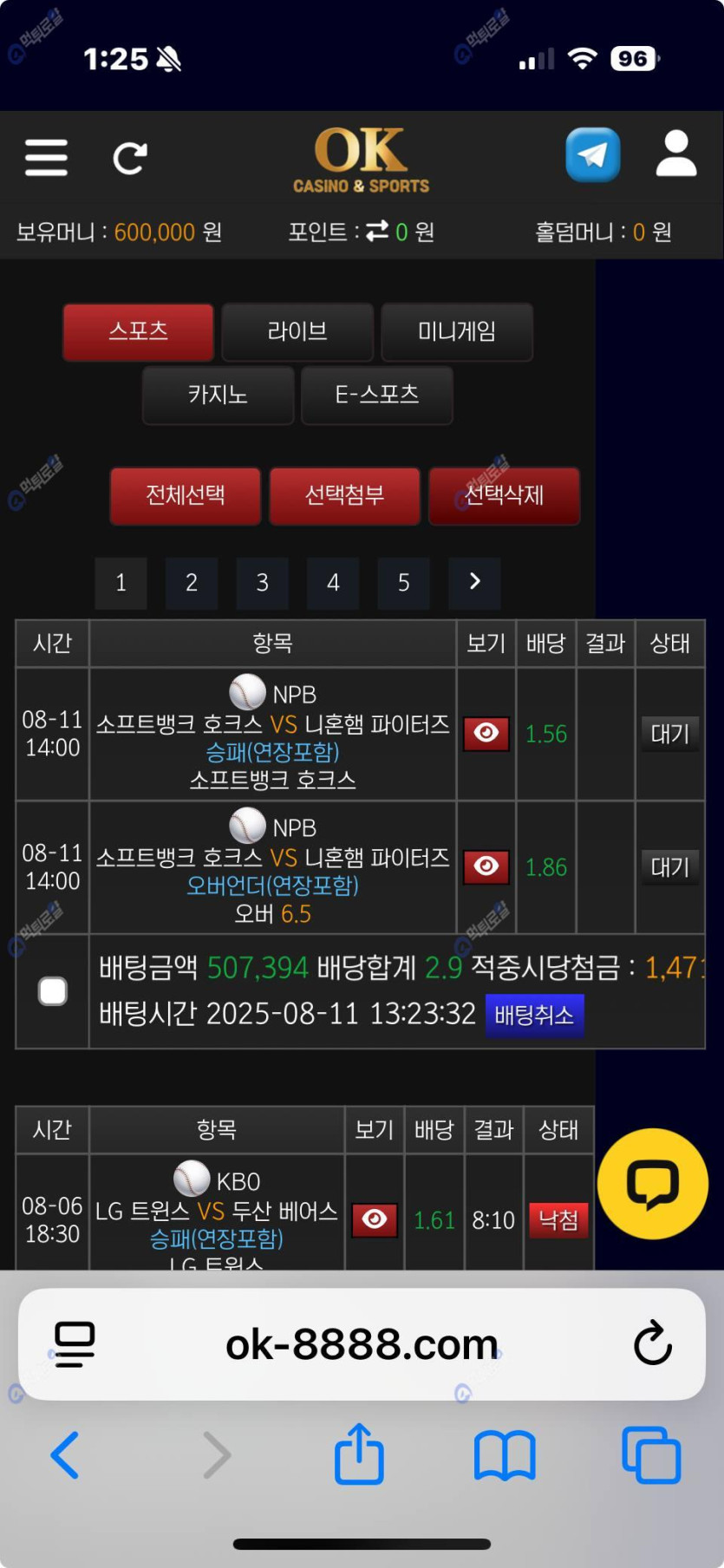View details of the 1.86 odds bet

pos(486,866)
